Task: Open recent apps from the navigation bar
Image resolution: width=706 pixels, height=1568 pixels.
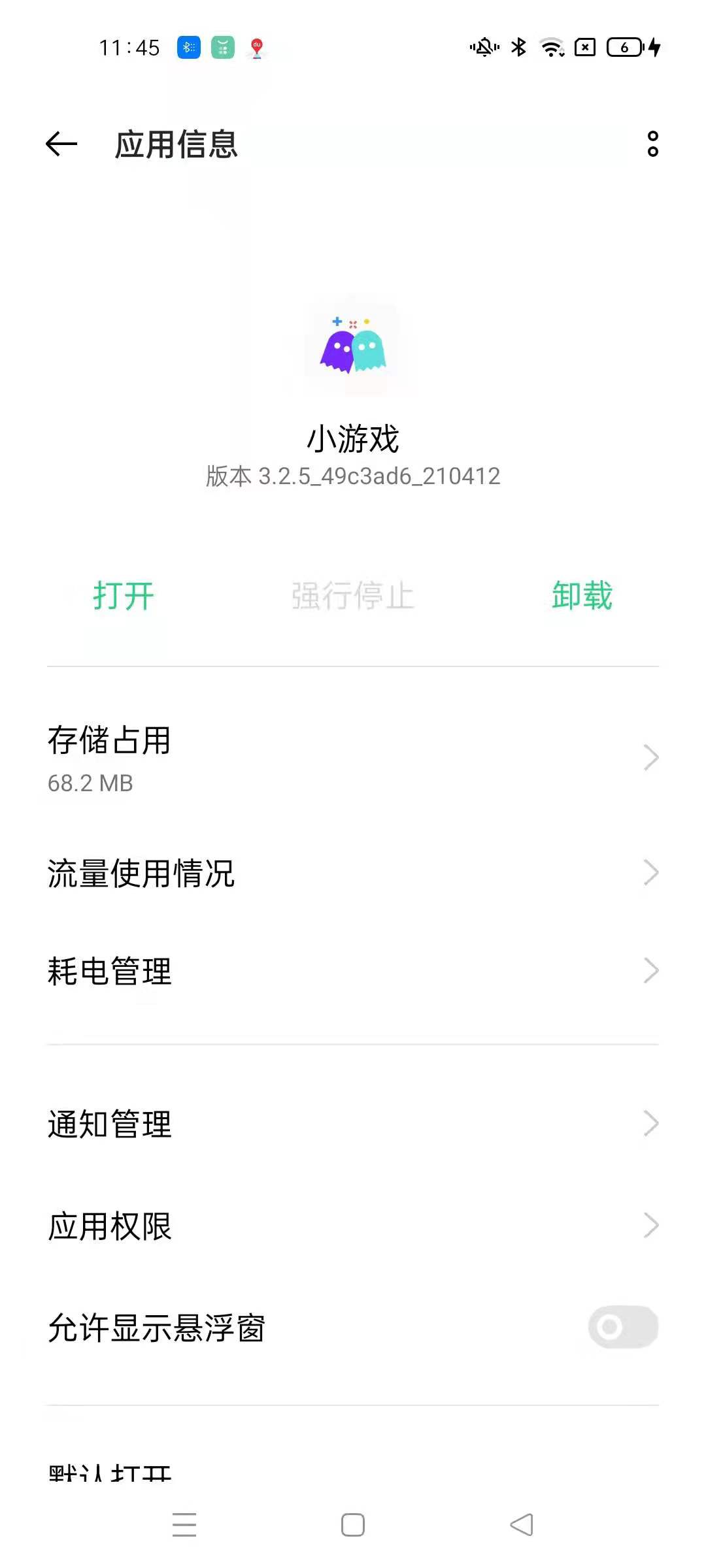Action: coord(185,1524)
